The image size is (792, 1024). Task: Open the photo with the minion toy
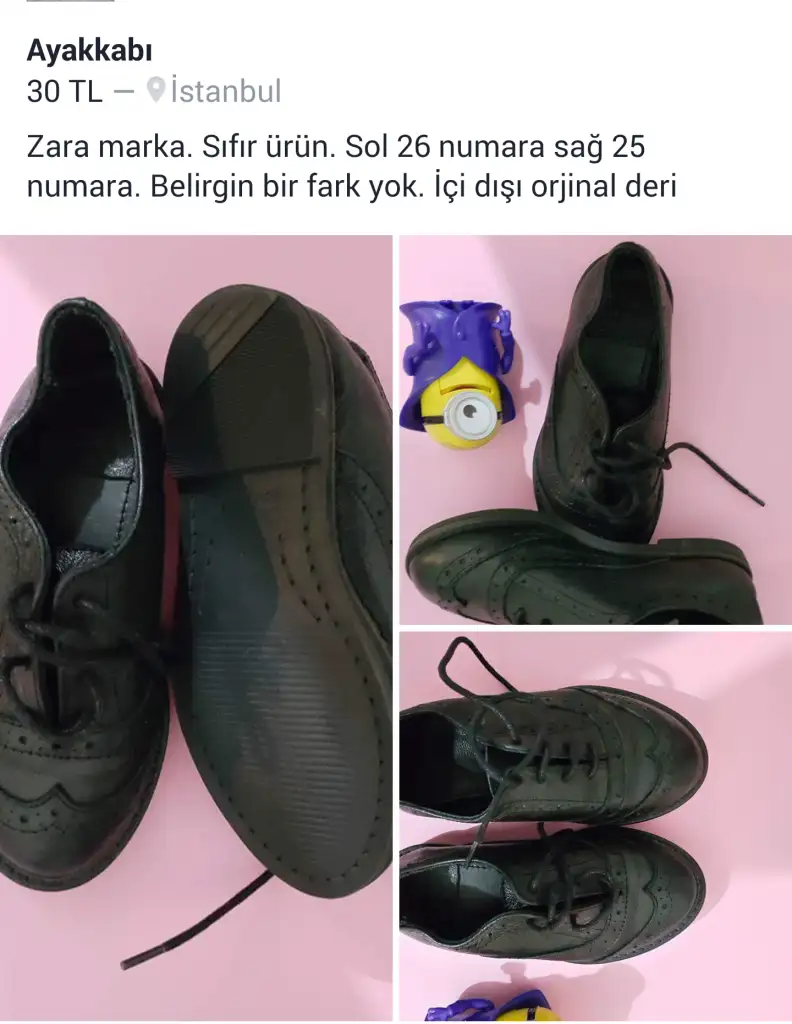click(x=595, y=430)
